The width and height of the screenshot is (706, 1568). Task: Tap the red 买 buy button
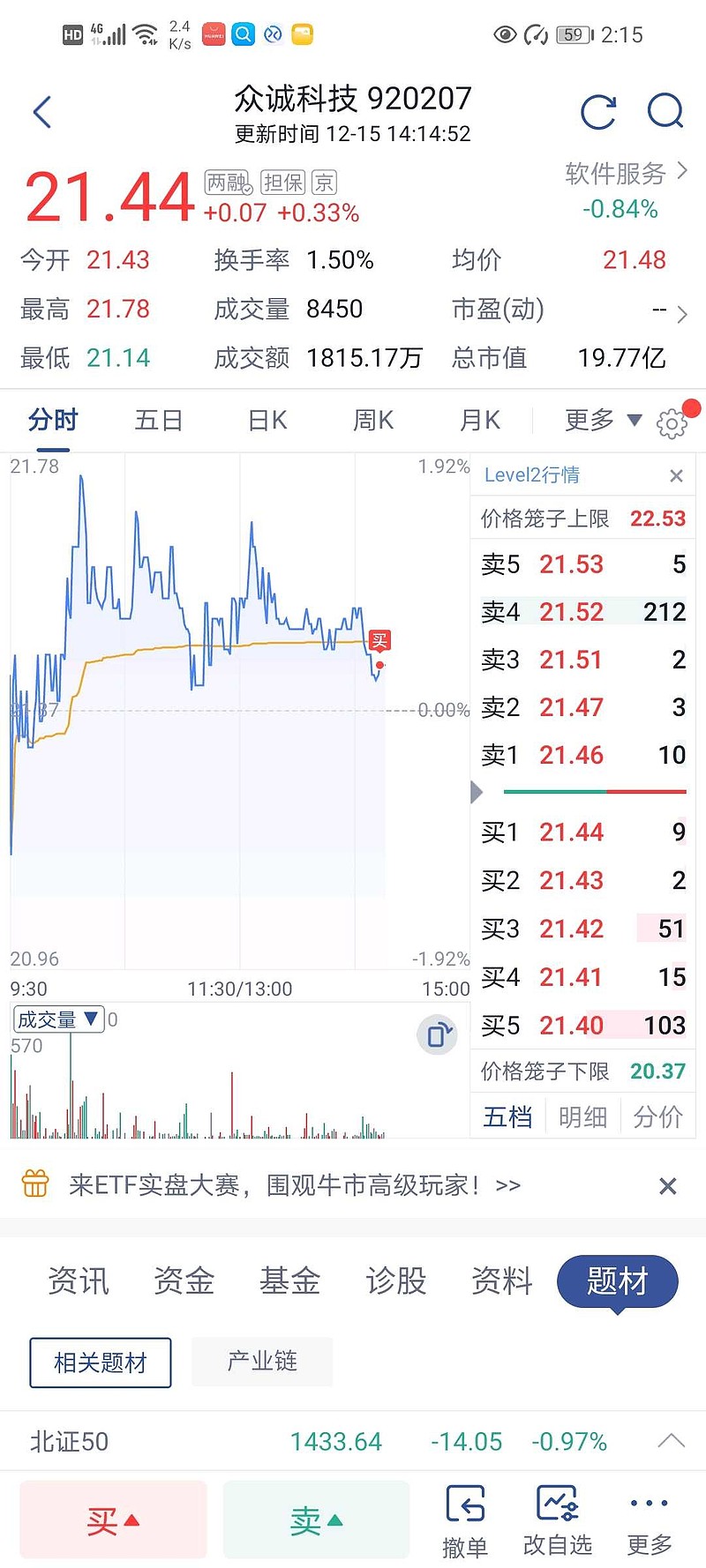point(113,1520)
